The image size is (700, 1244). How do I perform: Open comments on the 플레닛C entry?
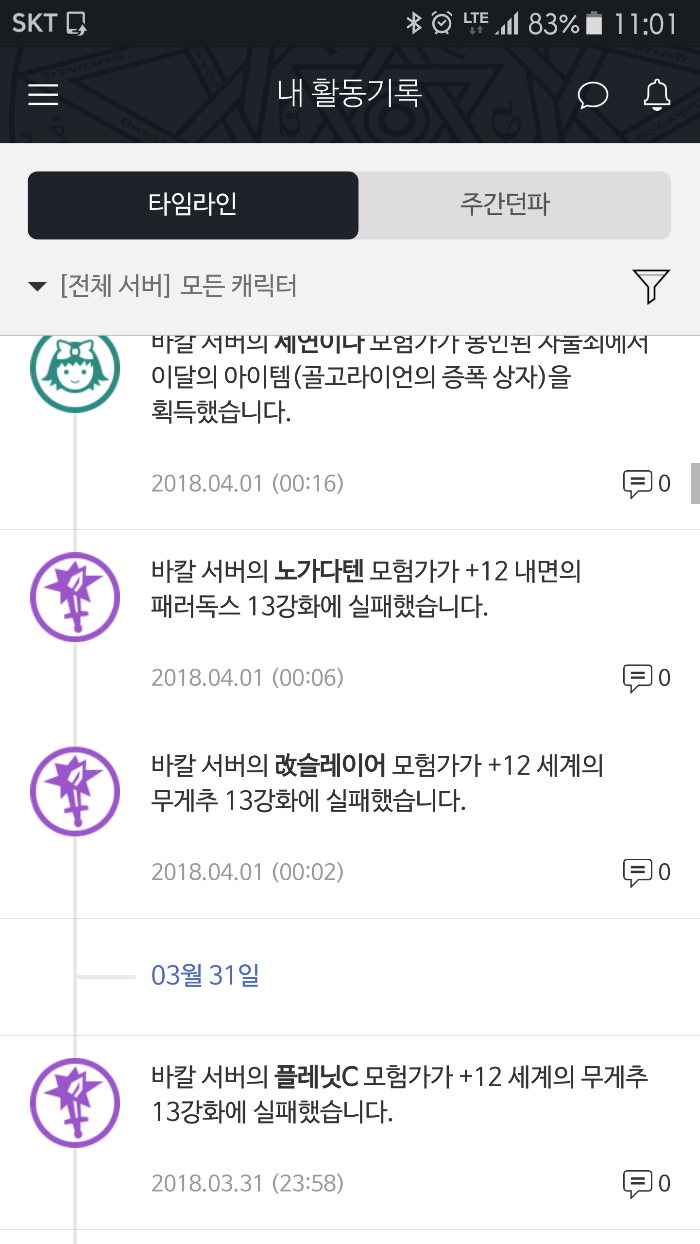(645, 1184)
